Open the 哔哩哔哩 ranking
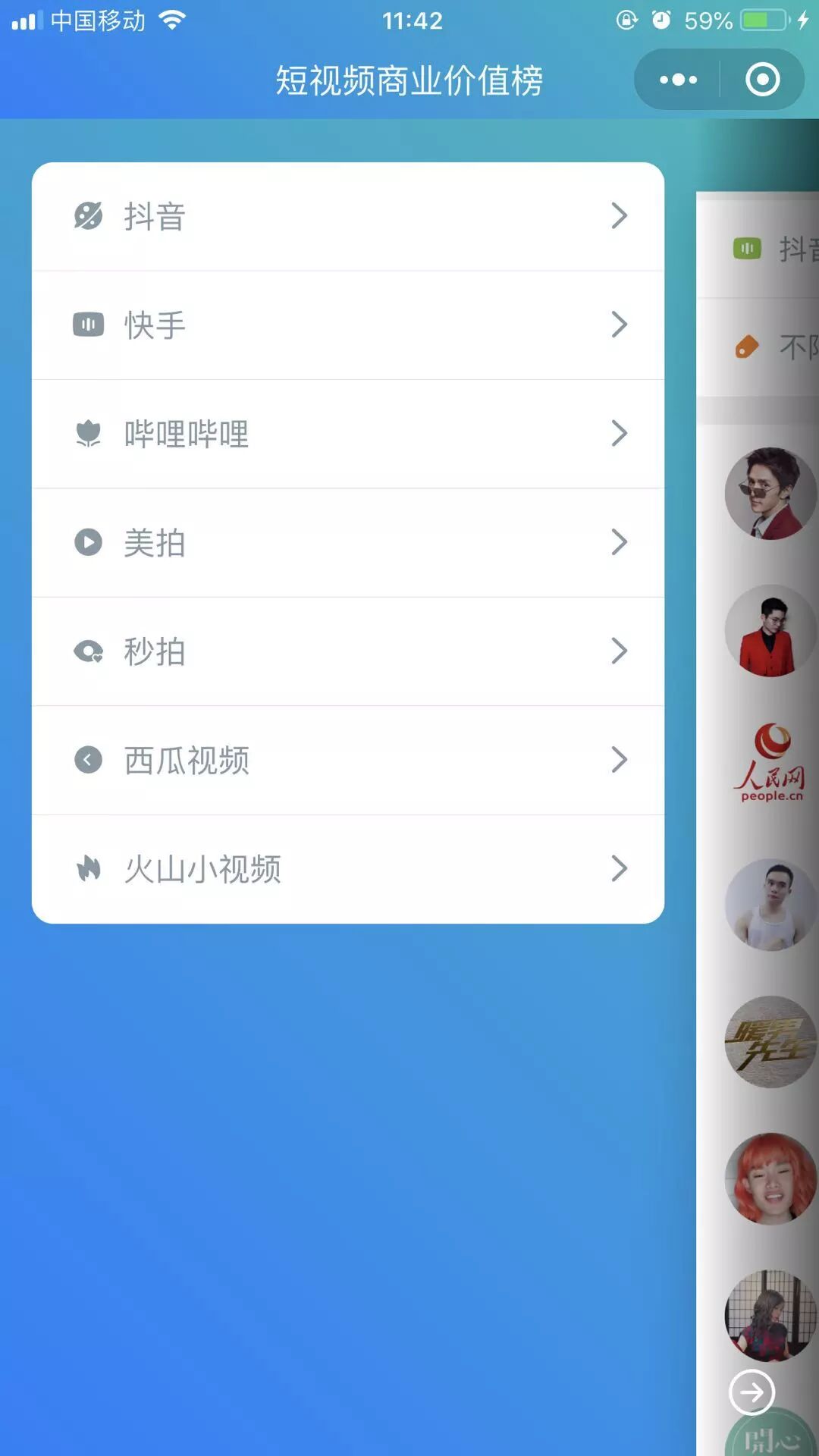This screenshot has width=819, height=1456. click(348, 434)
